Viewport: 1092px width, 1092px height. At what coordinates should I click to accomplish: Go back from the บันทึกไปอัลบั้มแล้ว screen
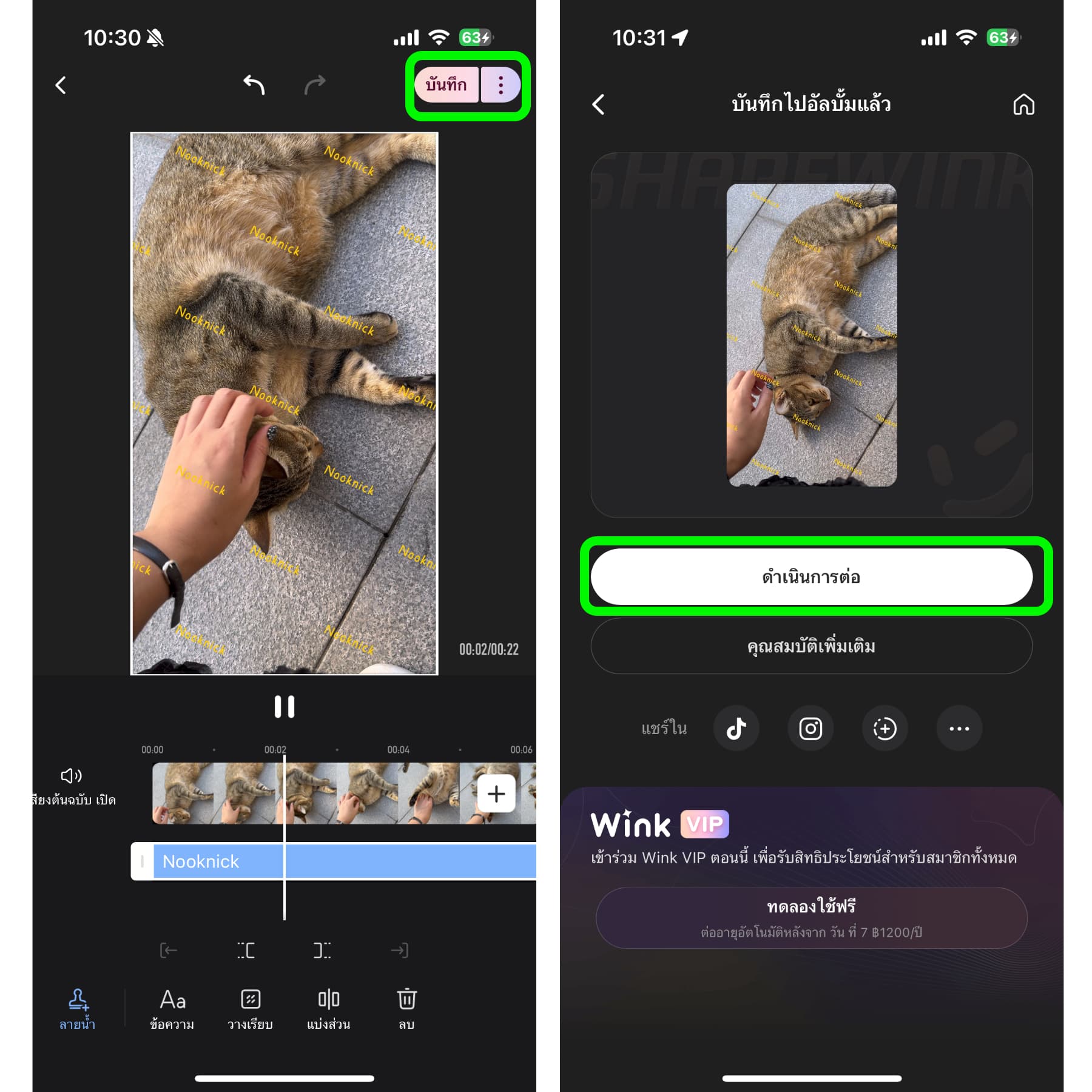[x=599, y=104]
